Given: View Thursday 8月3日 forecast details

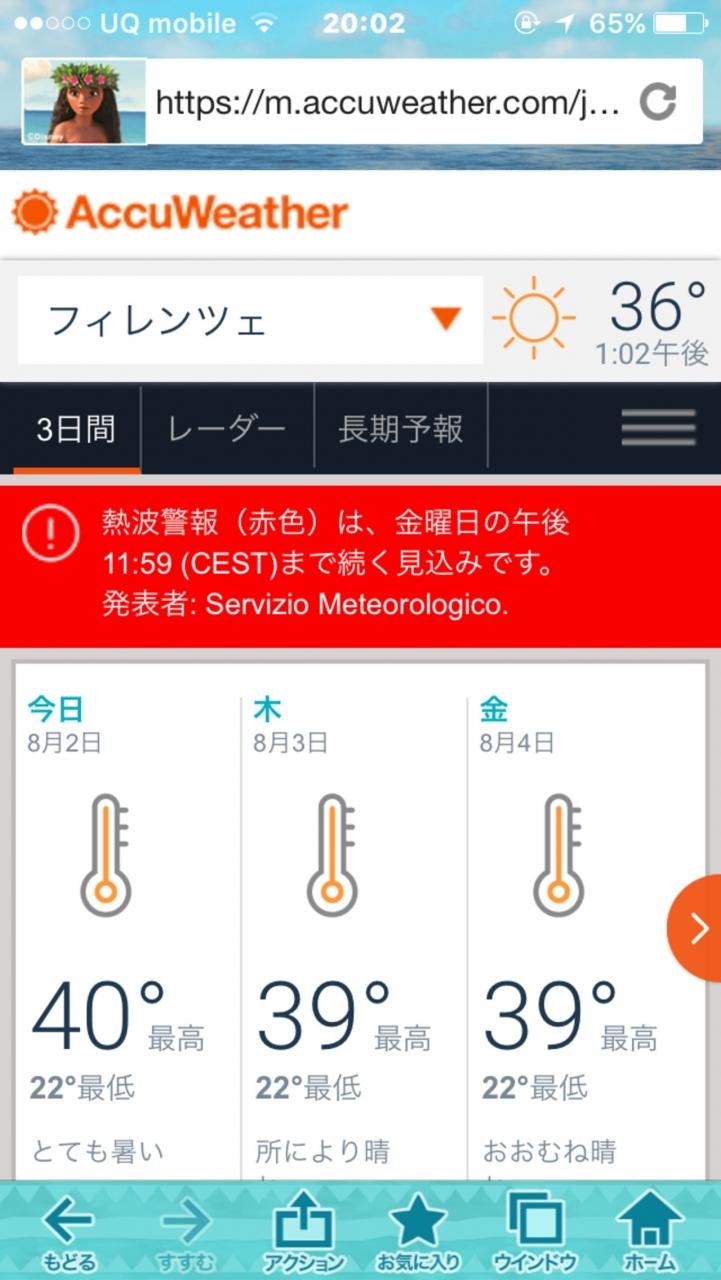Looking at the screenshot, I should point(353,920).
